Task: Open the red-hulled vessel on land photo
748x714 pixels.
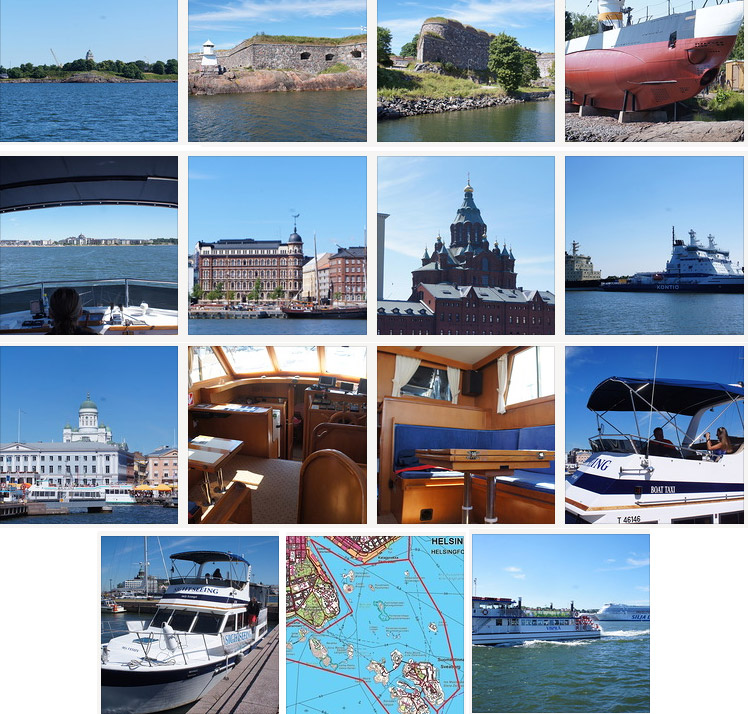Action: coord(654,70)
